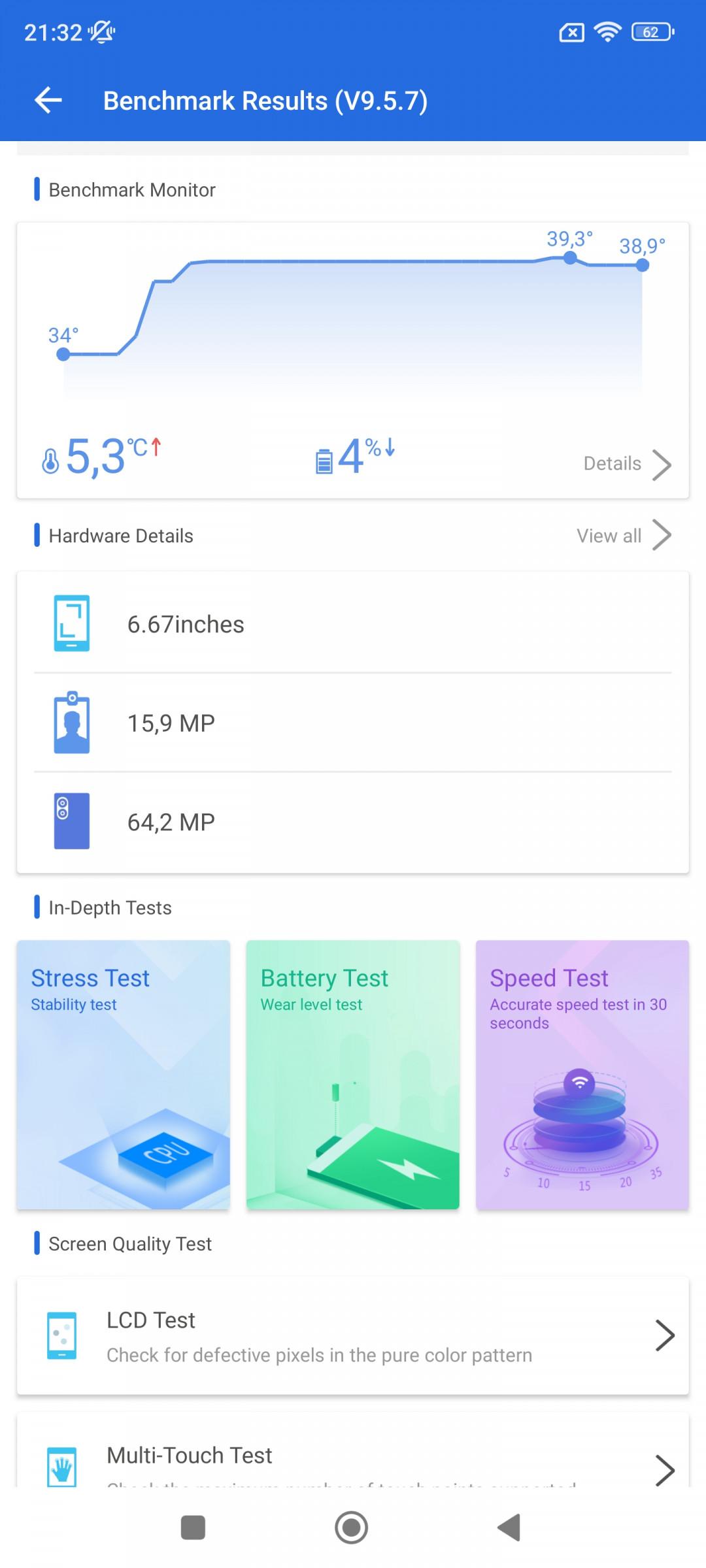Open the Battery Test card

(x=353, y=1075)
